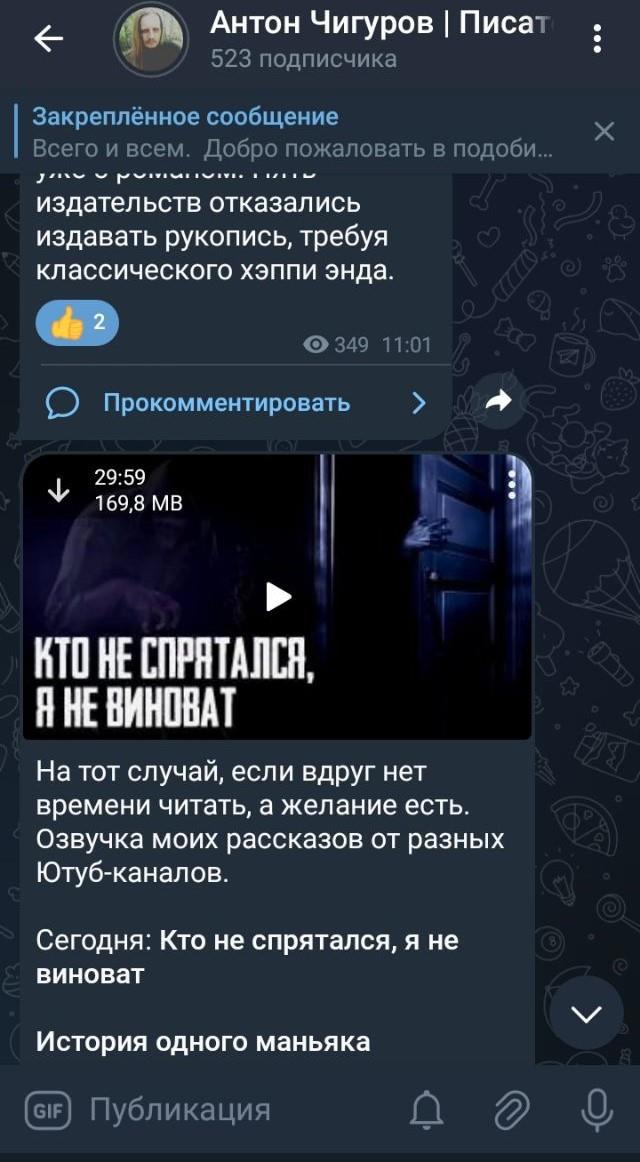The height and width of the screenshot is (1162, 640).
Task: Jump to the latest messages arrow
Action: (586, 1013)
